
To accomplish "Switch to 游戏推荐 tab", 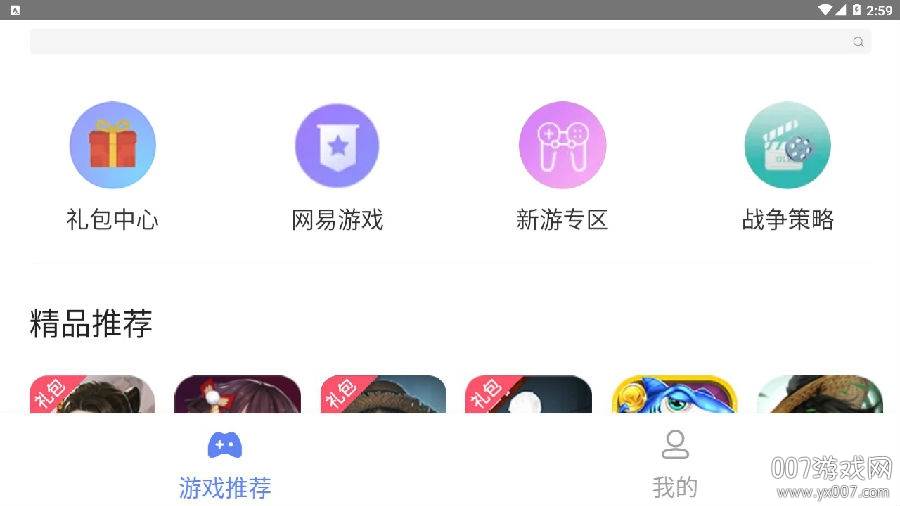I will coord(225,465).
